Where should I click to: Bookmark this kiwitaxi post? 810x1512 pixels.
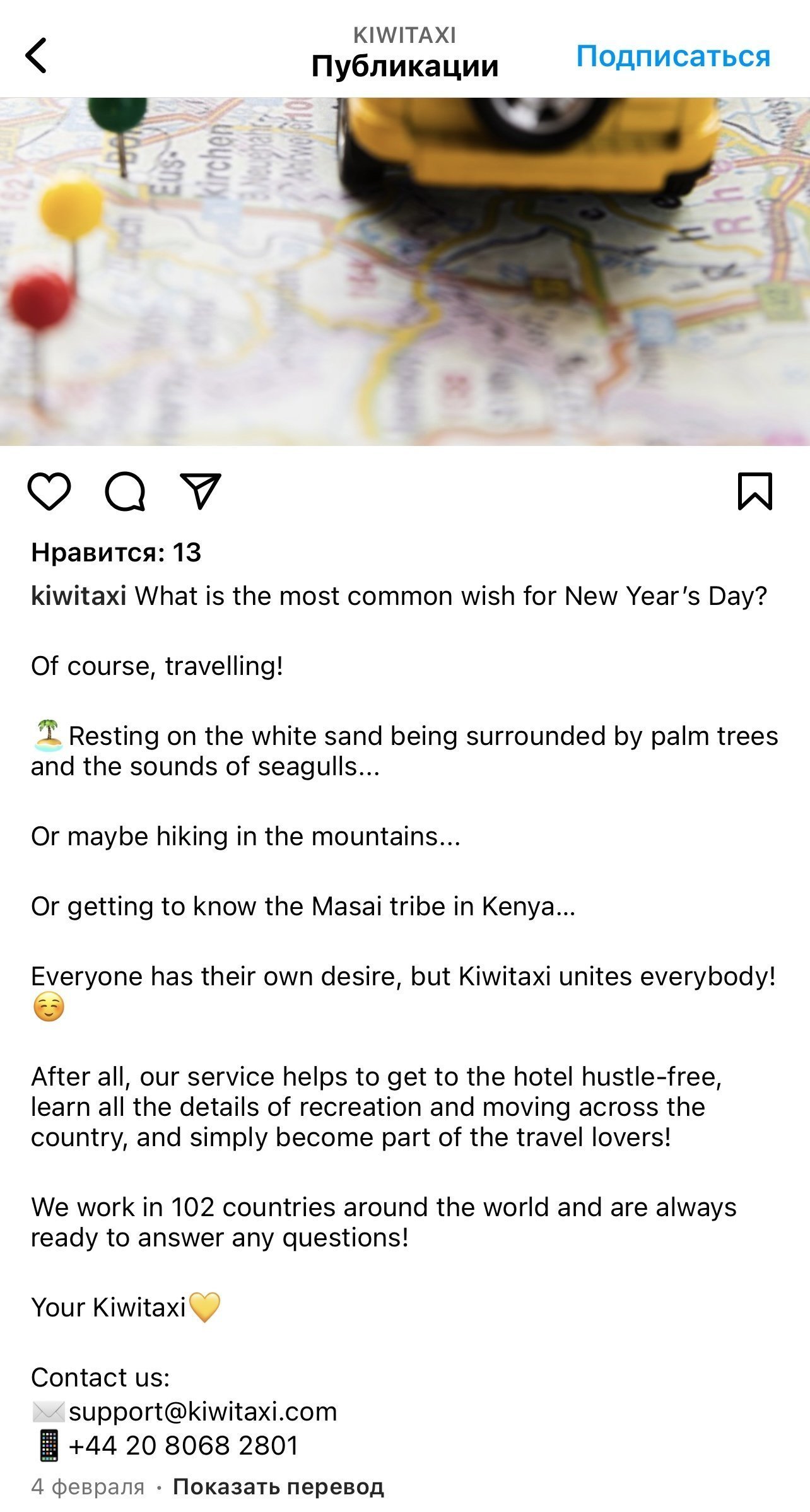pyautogui.click(x=754, y=491)
